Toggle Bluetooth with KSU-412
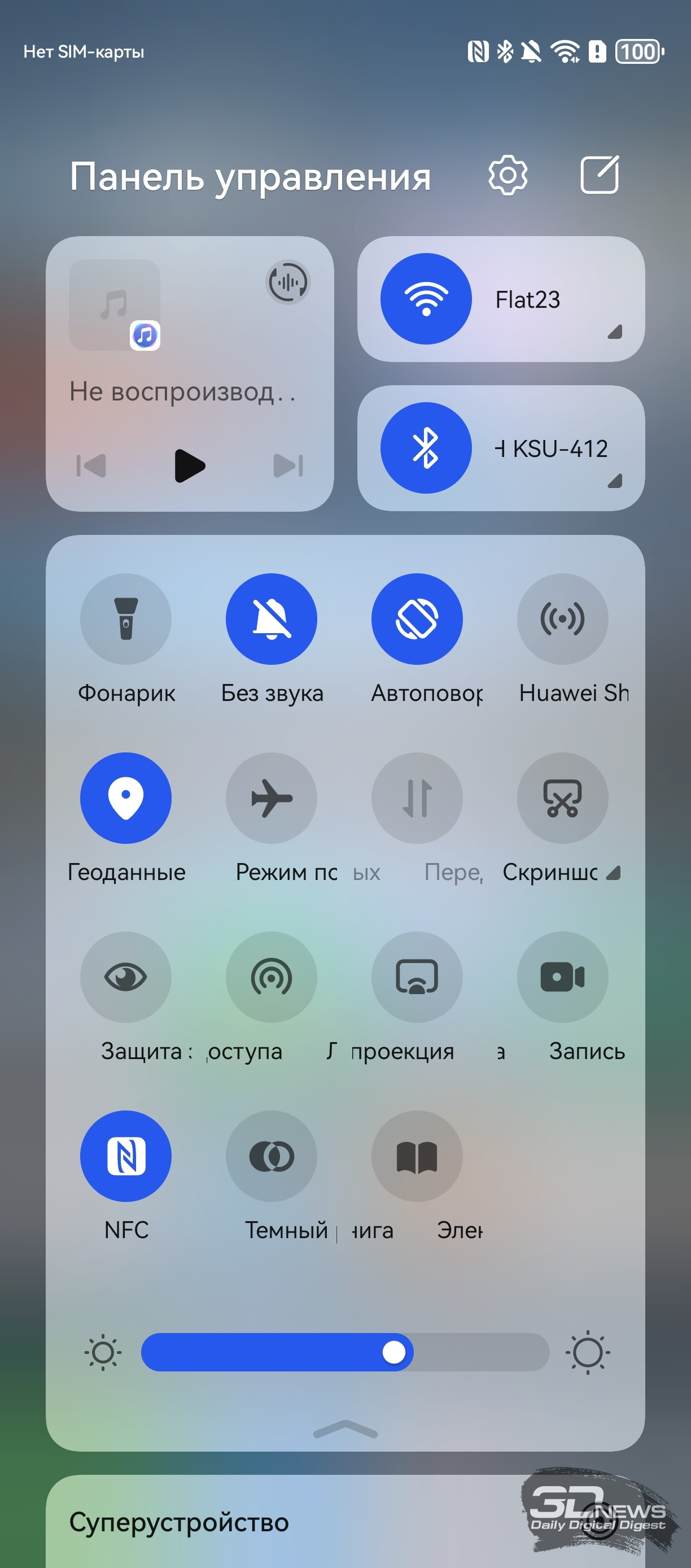Screen dimensions: 691x1568 pyautogui.click(x=426, y=448)
